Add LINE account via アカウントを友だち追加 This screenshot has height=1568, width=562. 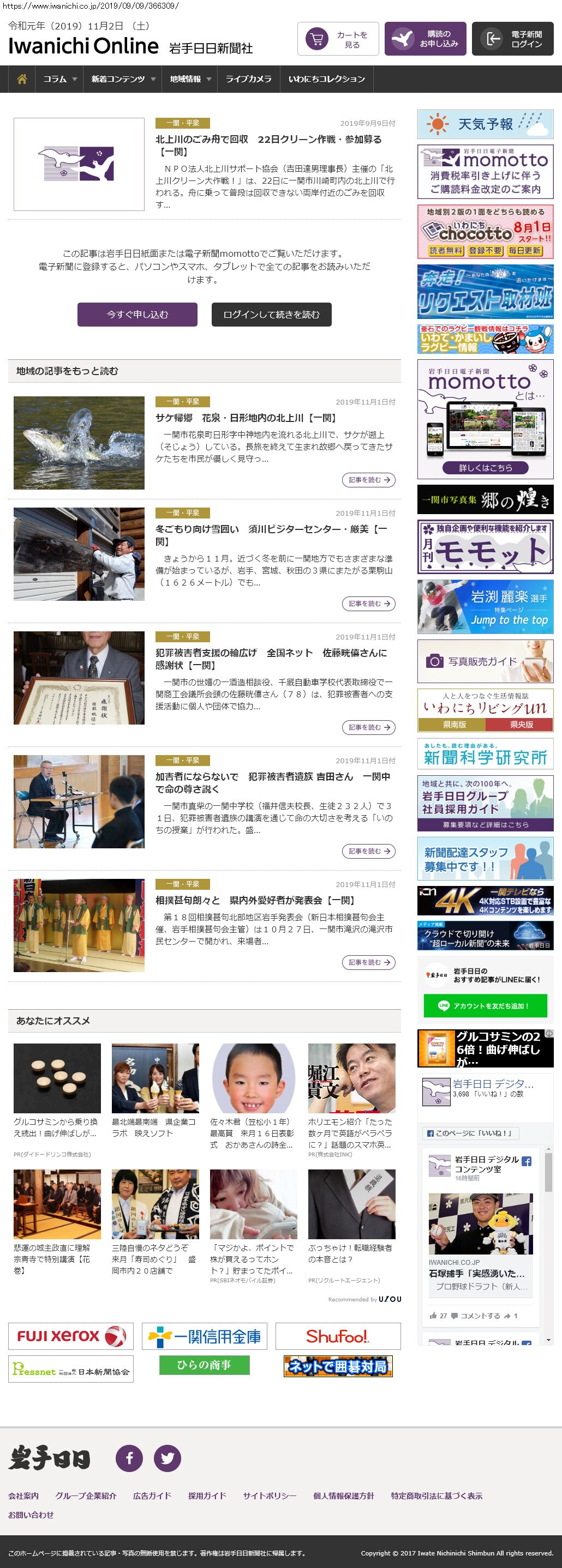(x=485, y=1005)
